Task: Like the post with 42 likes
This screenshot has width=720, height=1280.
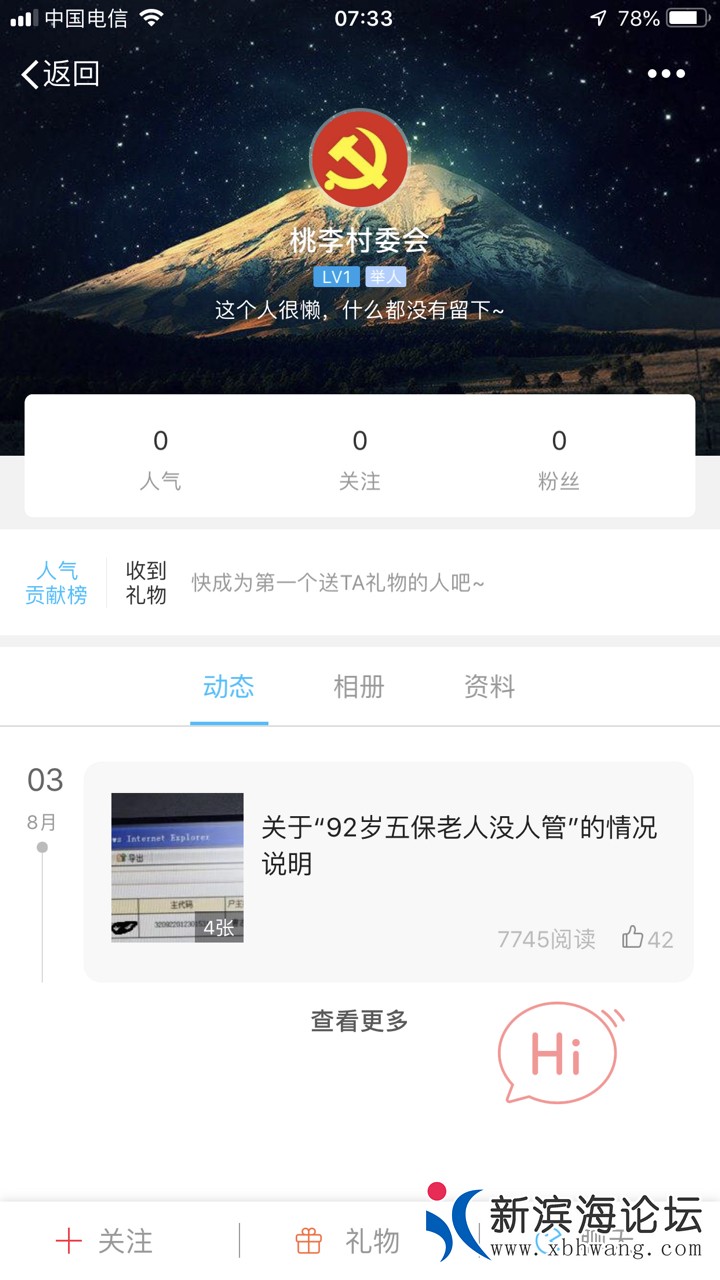Action: (x=633, y=938)
